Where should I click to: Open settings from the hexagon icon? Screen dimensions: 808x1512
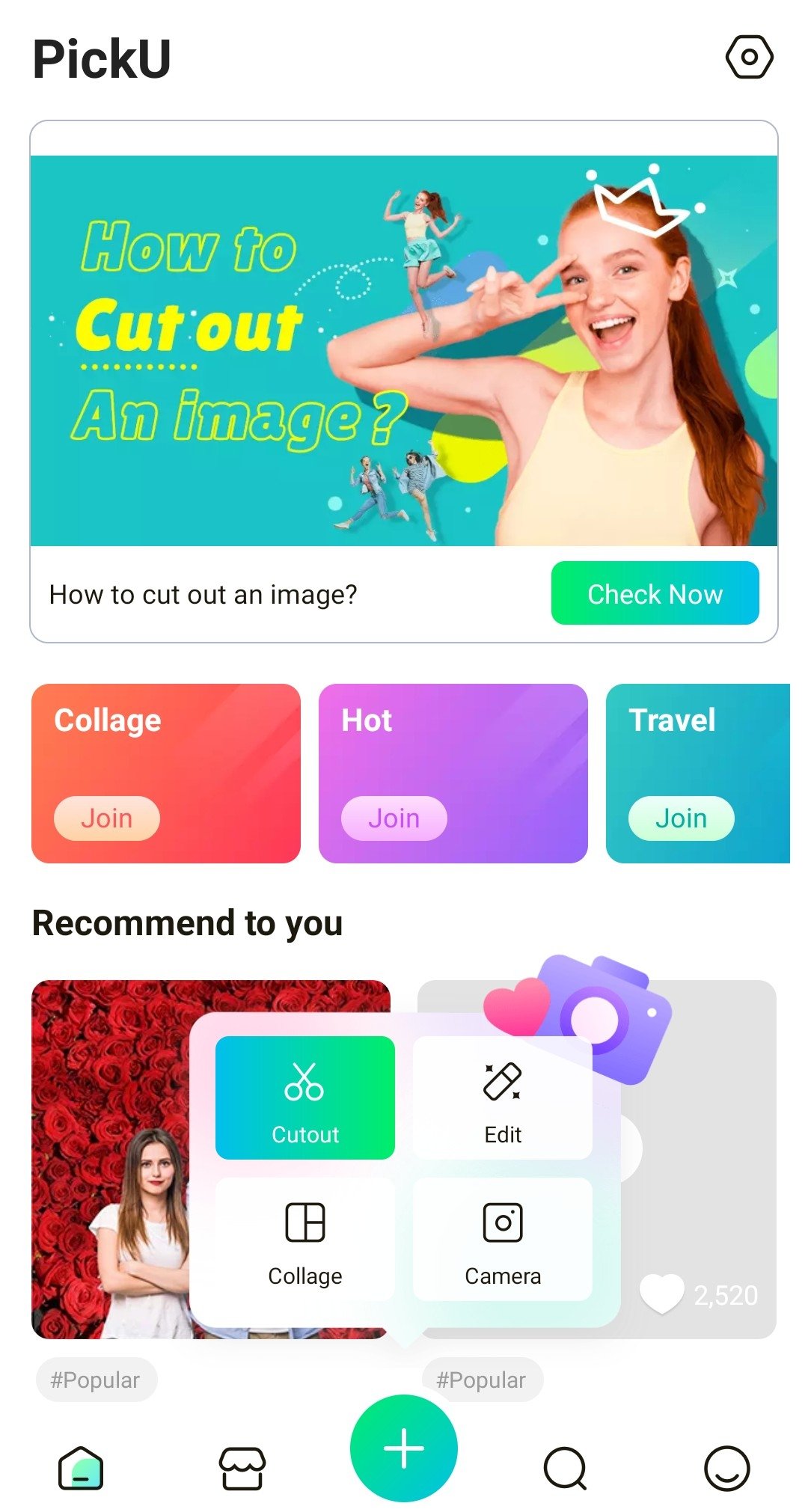749,57
